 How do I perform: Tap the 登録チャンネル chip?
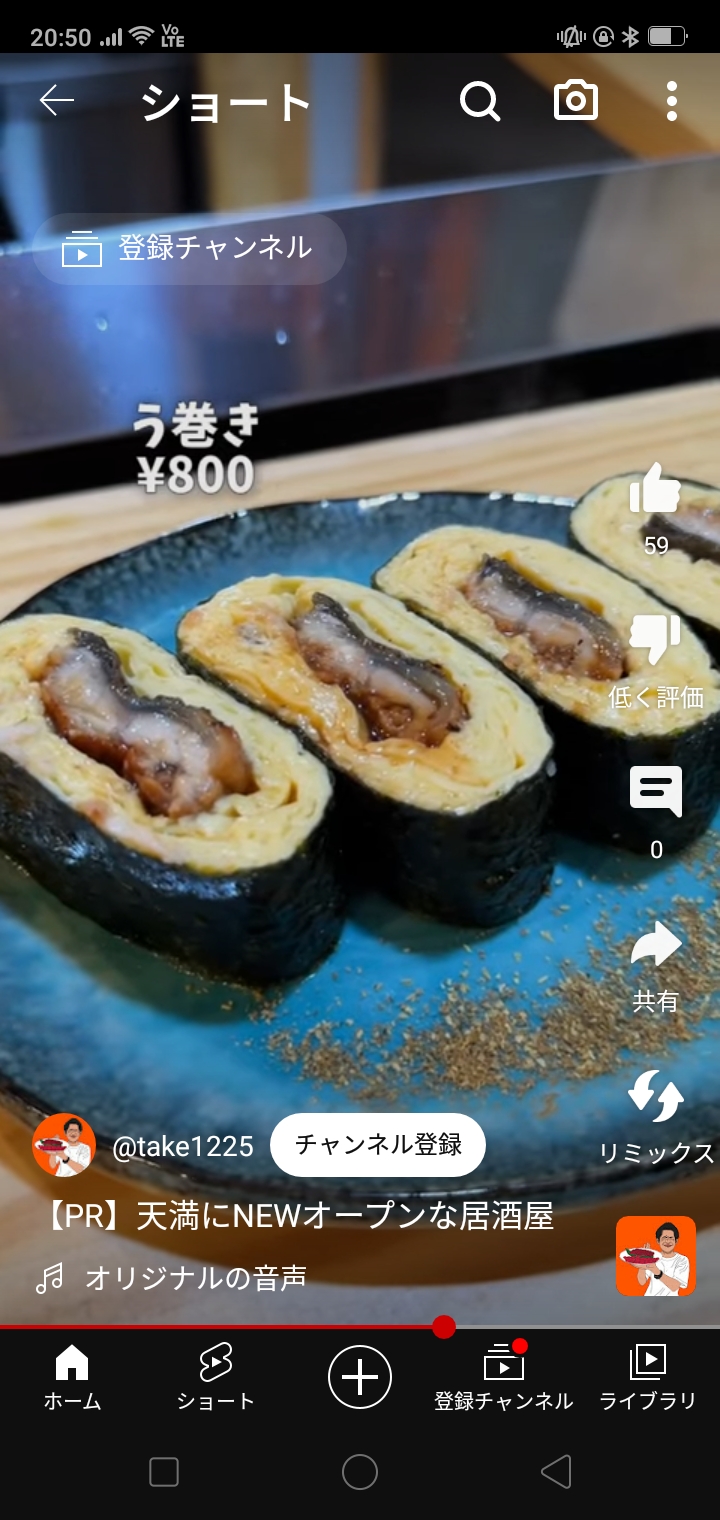pyautogui.click(x=190, y=248)
